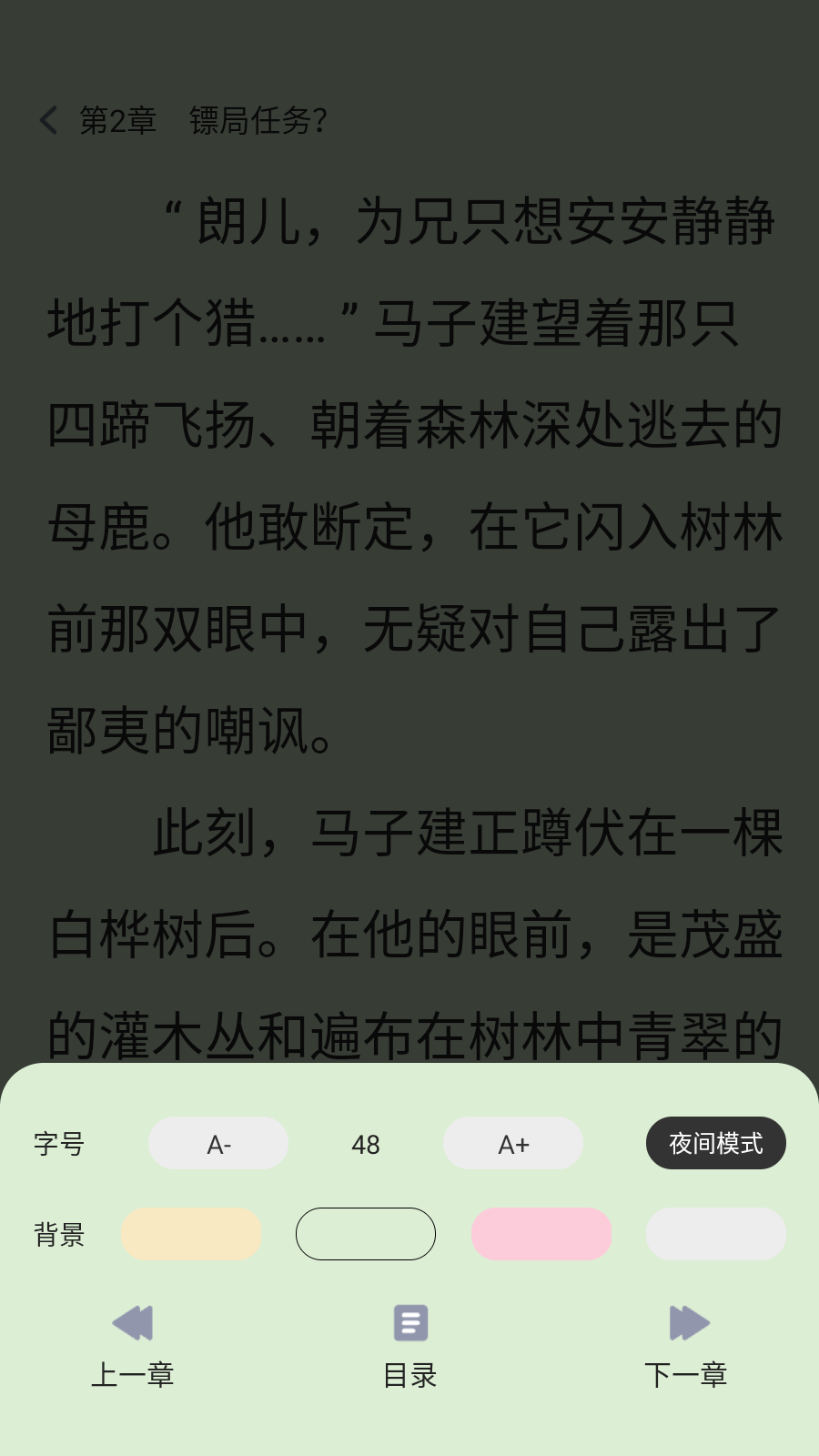Image resolution: width=819 pixels, height=1456 pixels.
Task: Go back using the chapter header arrow
Action: (x=49, y=120)
